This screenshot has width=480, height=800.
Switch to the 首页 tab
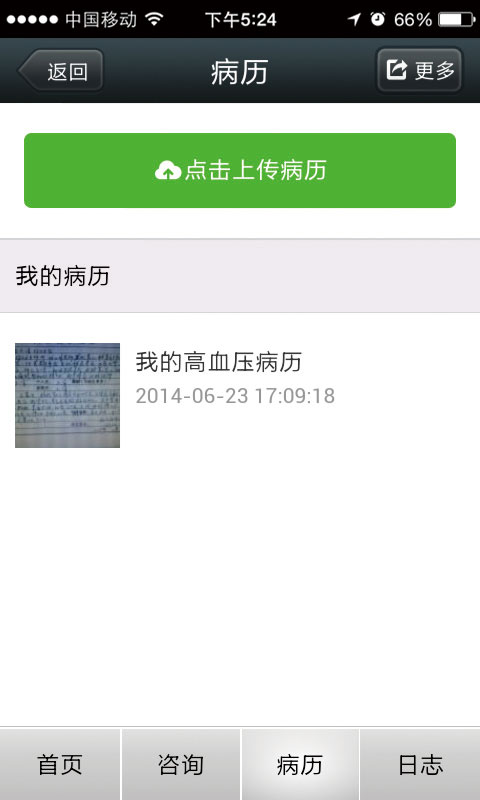[x=60, y=764]
